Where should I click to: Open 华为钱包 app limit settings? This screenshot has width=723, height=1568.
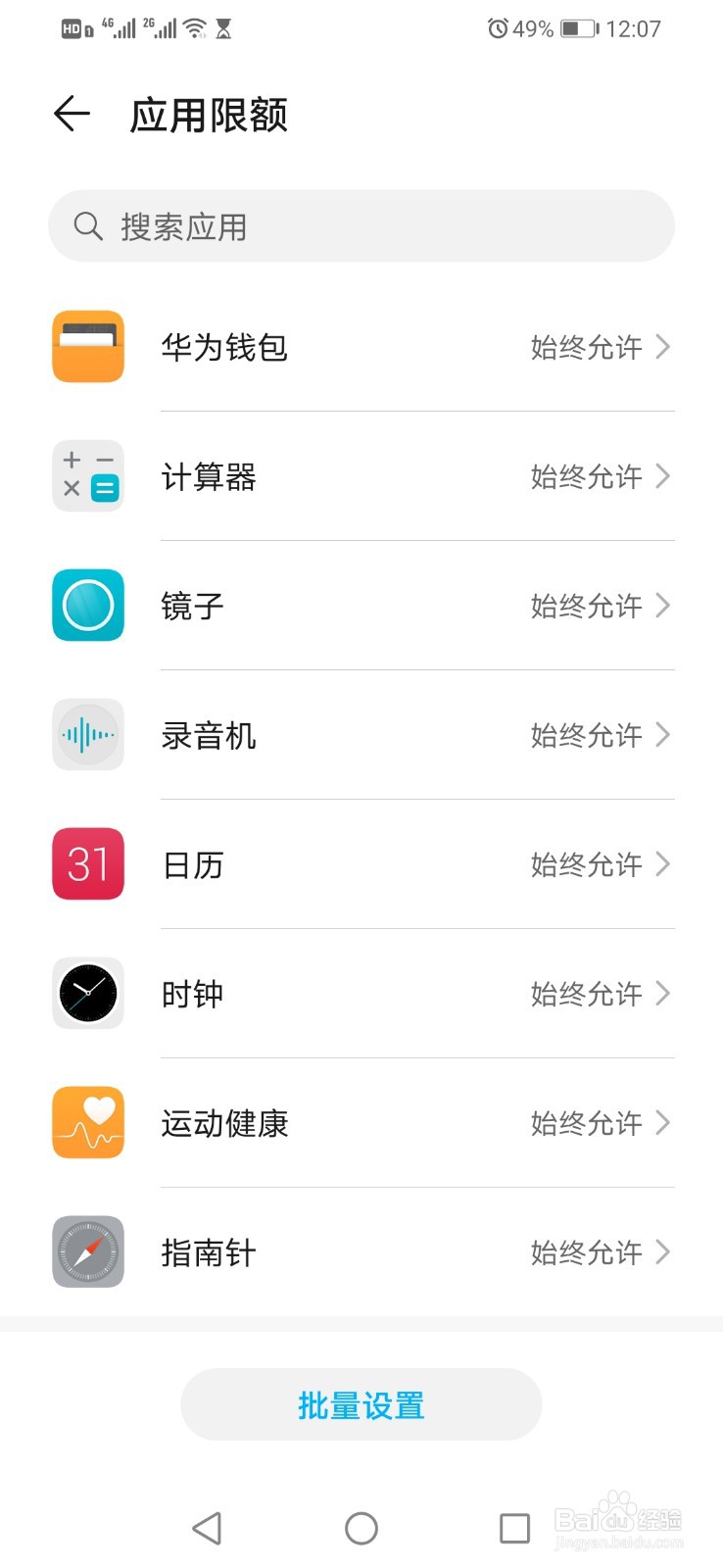coord(361,347)
